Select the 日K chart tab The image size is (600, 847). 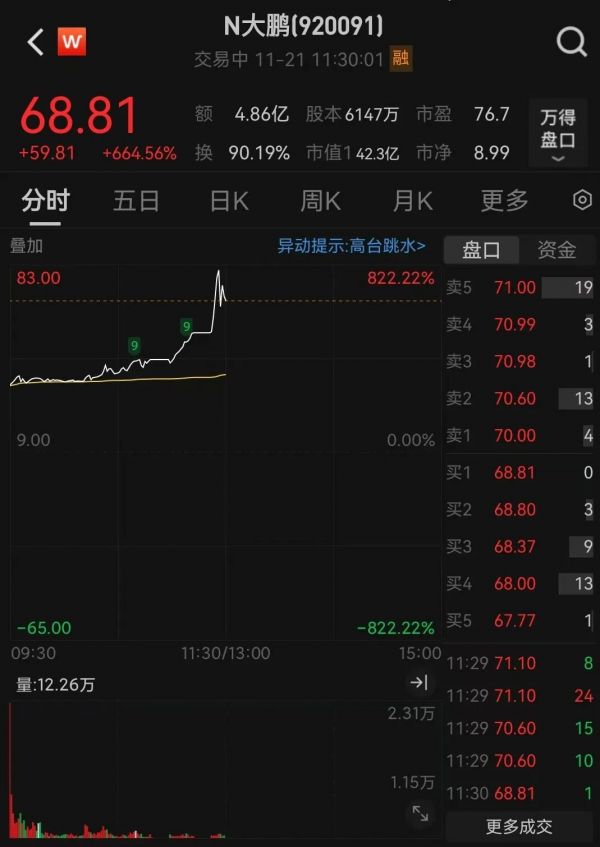(x=229, y=201)
